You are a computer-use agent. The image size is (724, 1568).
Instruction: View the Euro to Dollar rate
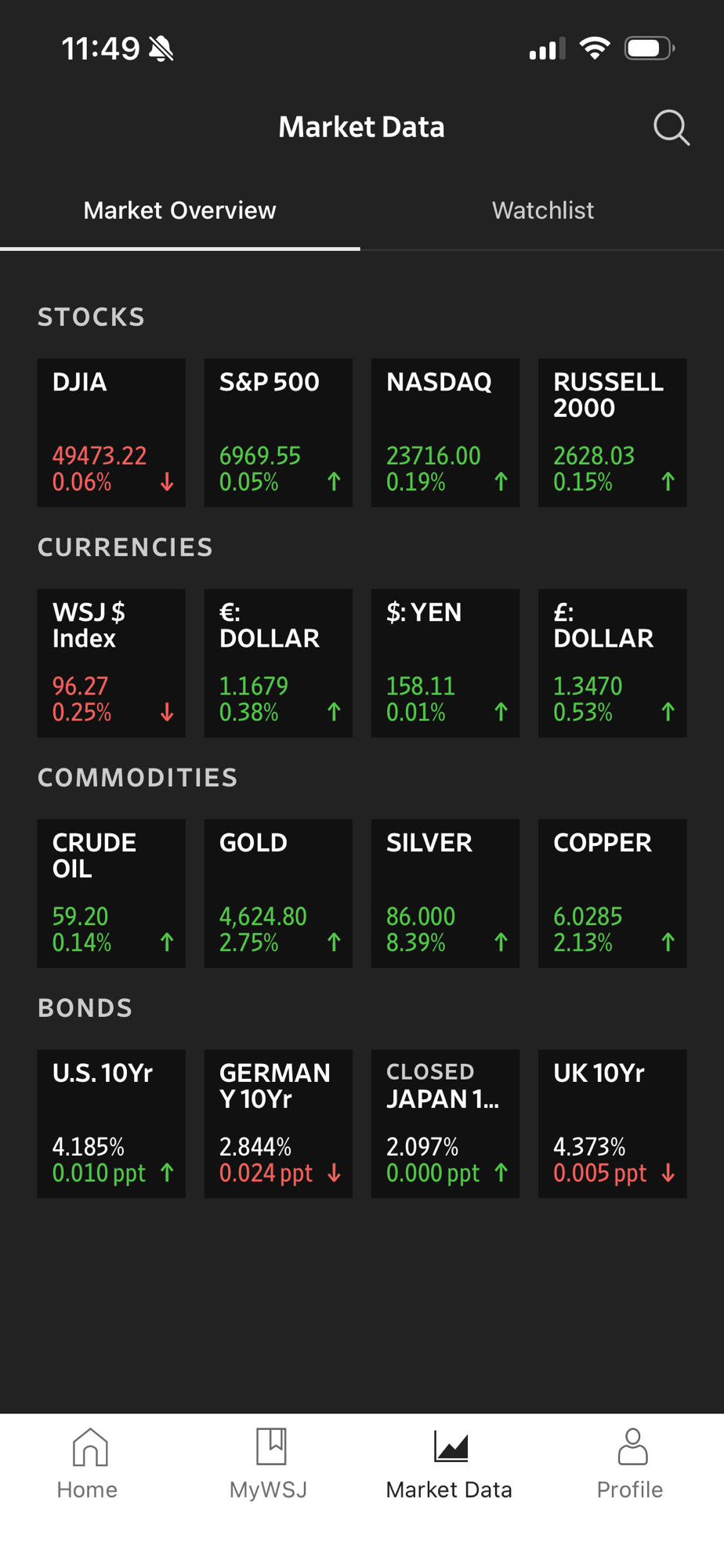(278, 663)
